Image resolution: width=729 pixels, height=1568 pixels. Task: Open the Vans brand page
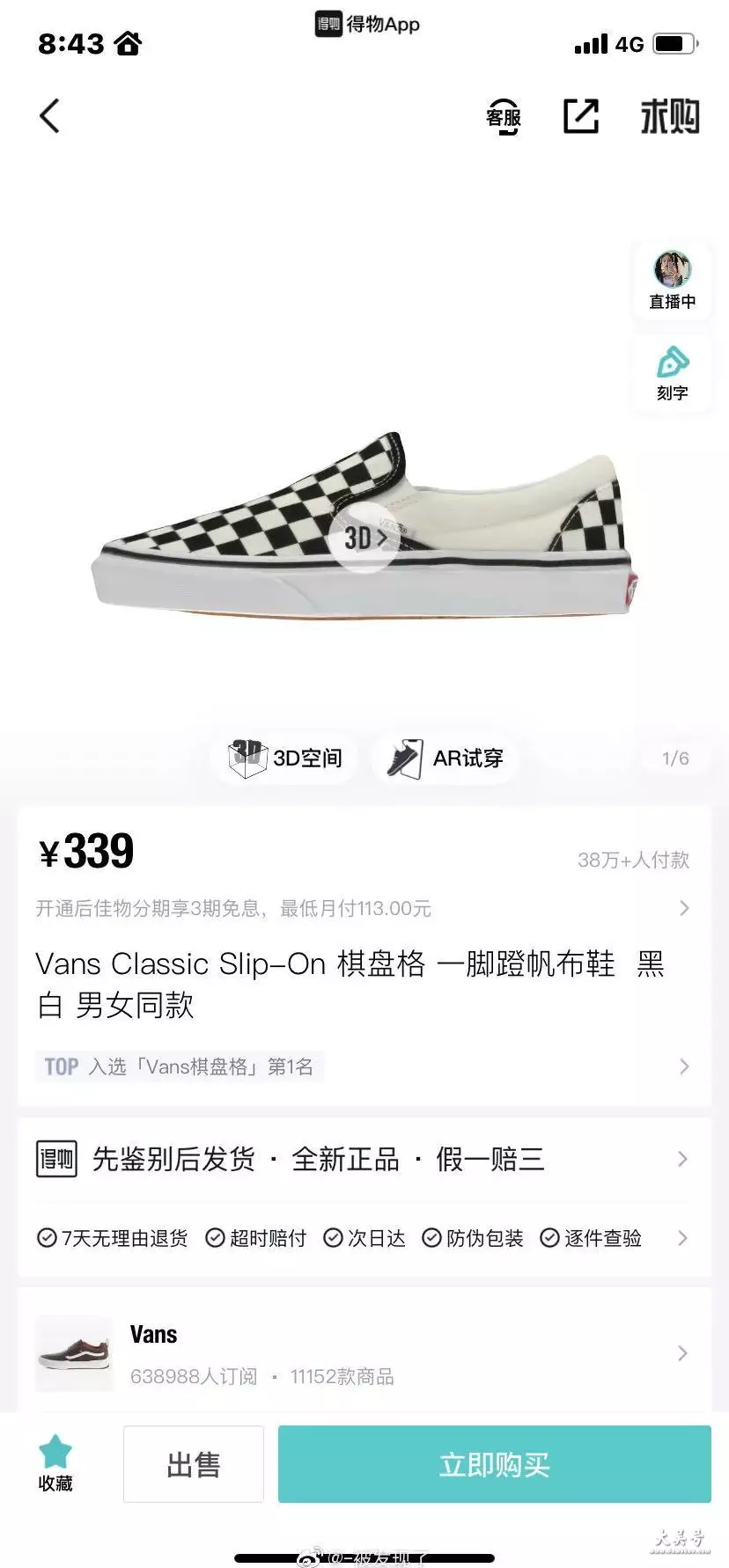[x=364, y=1353]
